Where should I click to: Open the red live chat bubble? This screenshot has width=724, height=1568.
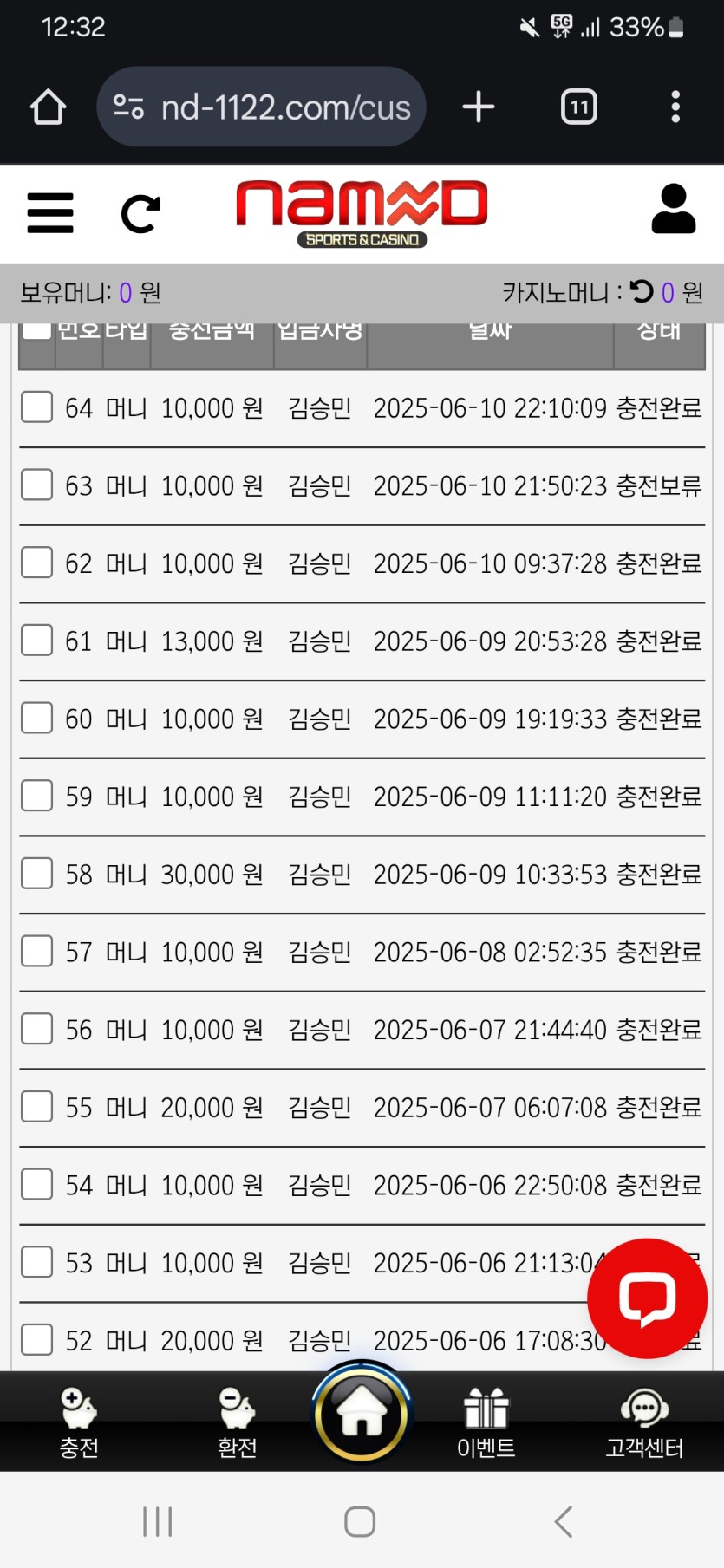(647, 1298)
